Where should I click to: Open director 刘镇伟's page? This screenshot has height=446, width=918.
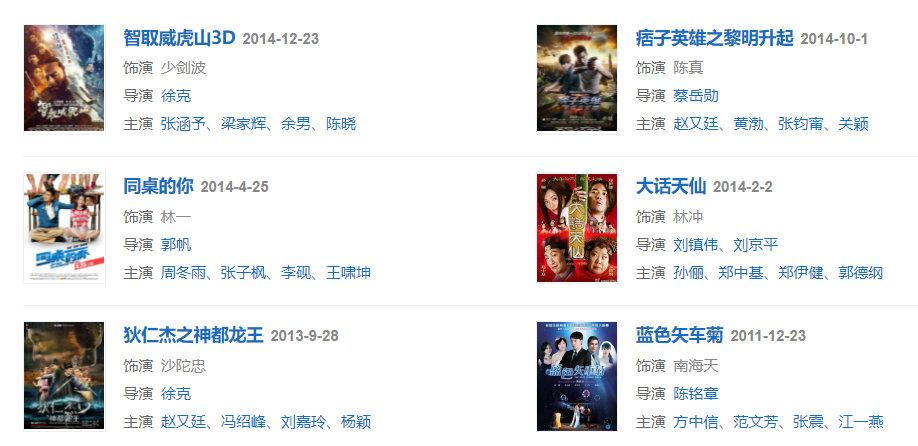pyautogui.click(x=696, y=245)
